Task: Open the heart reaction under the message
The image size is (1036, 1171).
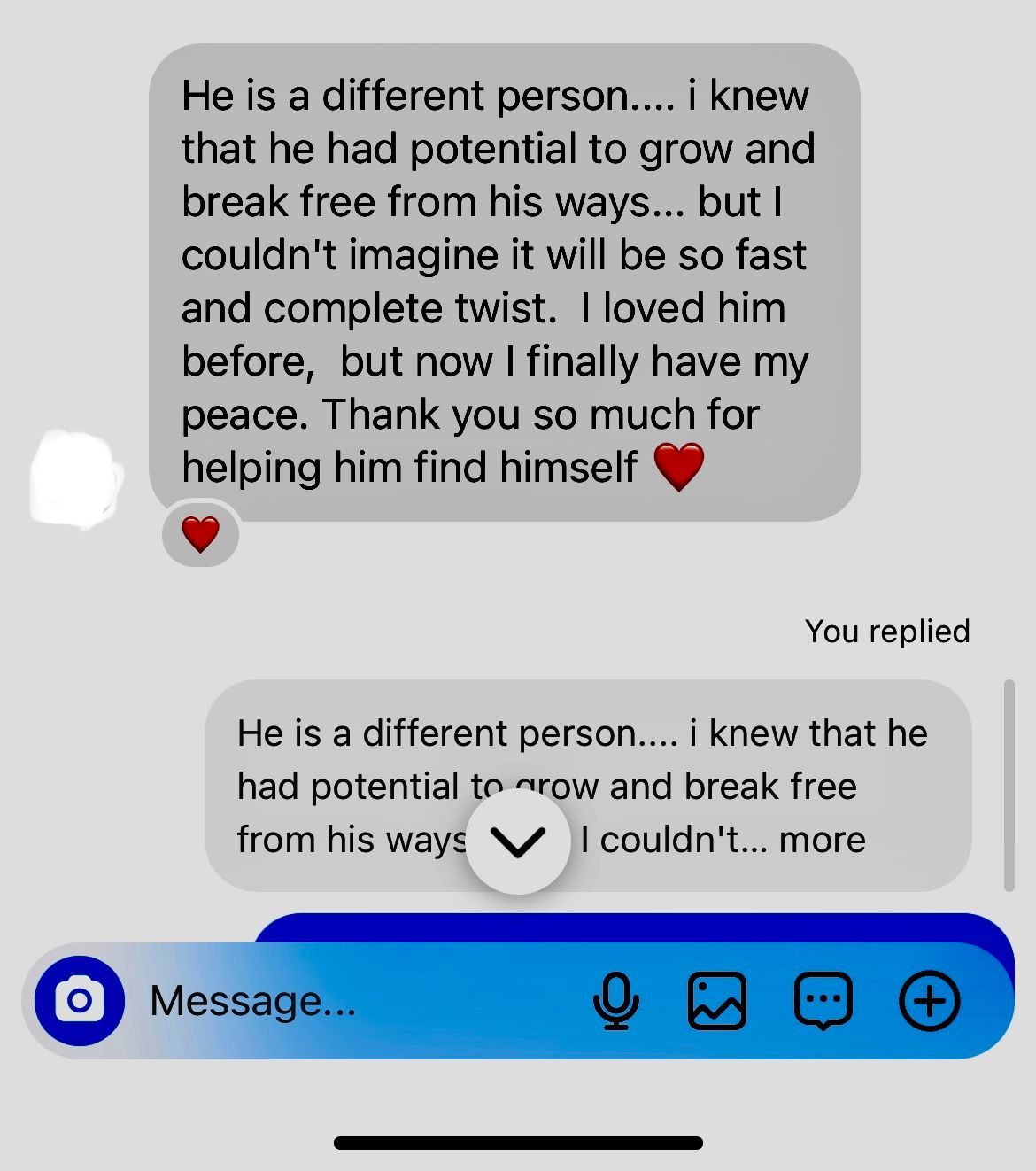Action: [201, 535]
